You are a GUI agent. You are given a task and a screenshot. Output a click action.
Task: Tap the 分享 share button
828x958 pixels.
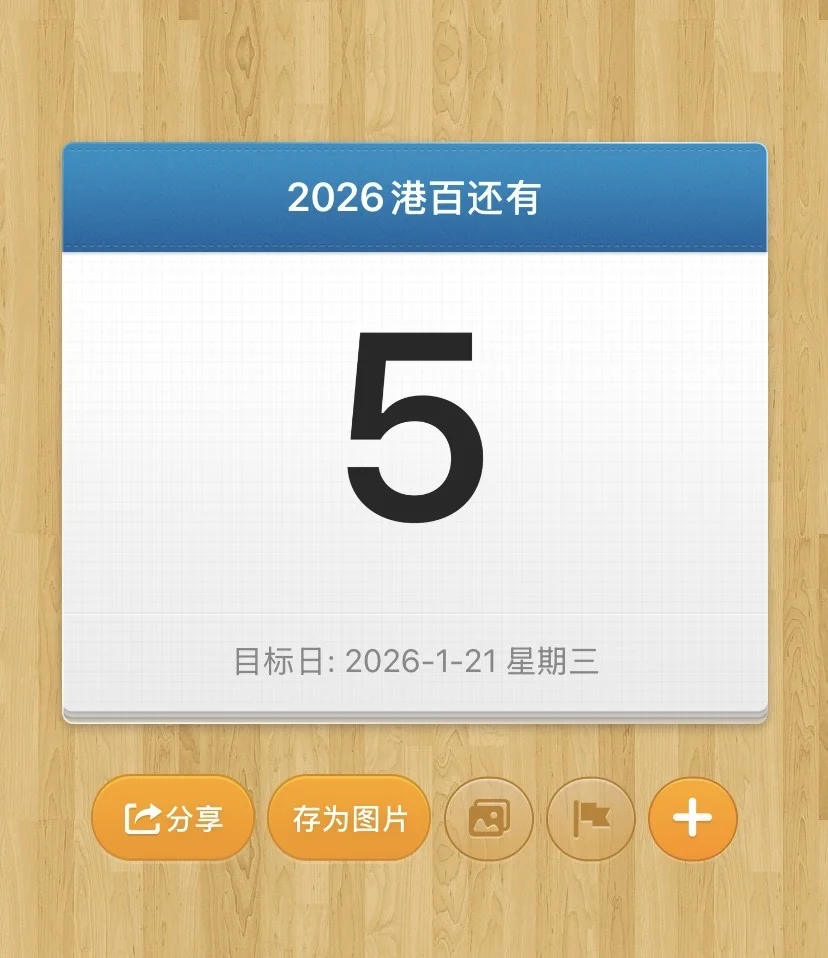click(172, 818)
